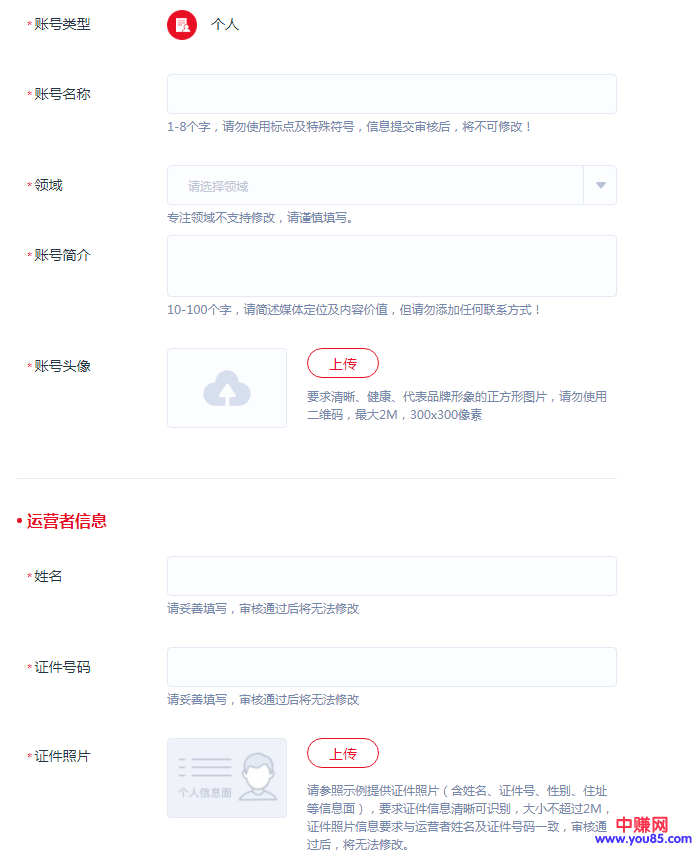Focus the 证件号码 input field
This screenshot has height=851, width=698.
coord(391,667)
